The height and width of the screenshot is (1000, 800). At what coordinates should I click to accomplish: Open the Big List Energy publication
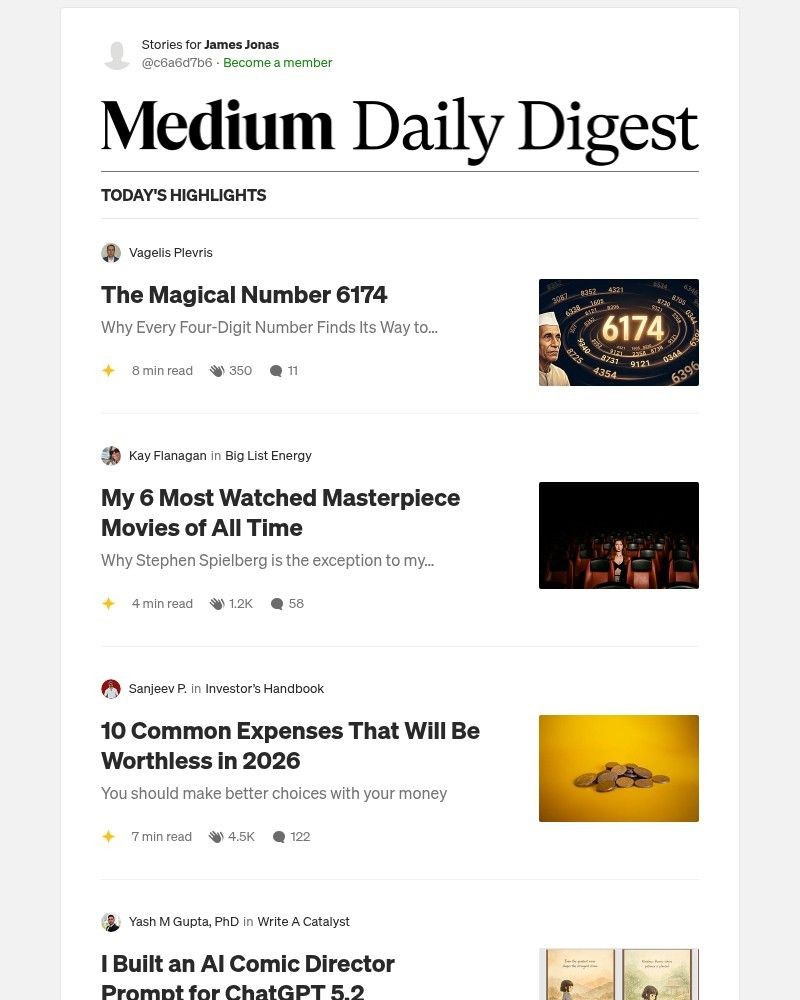pyautogui.click(x=268, y=455)
